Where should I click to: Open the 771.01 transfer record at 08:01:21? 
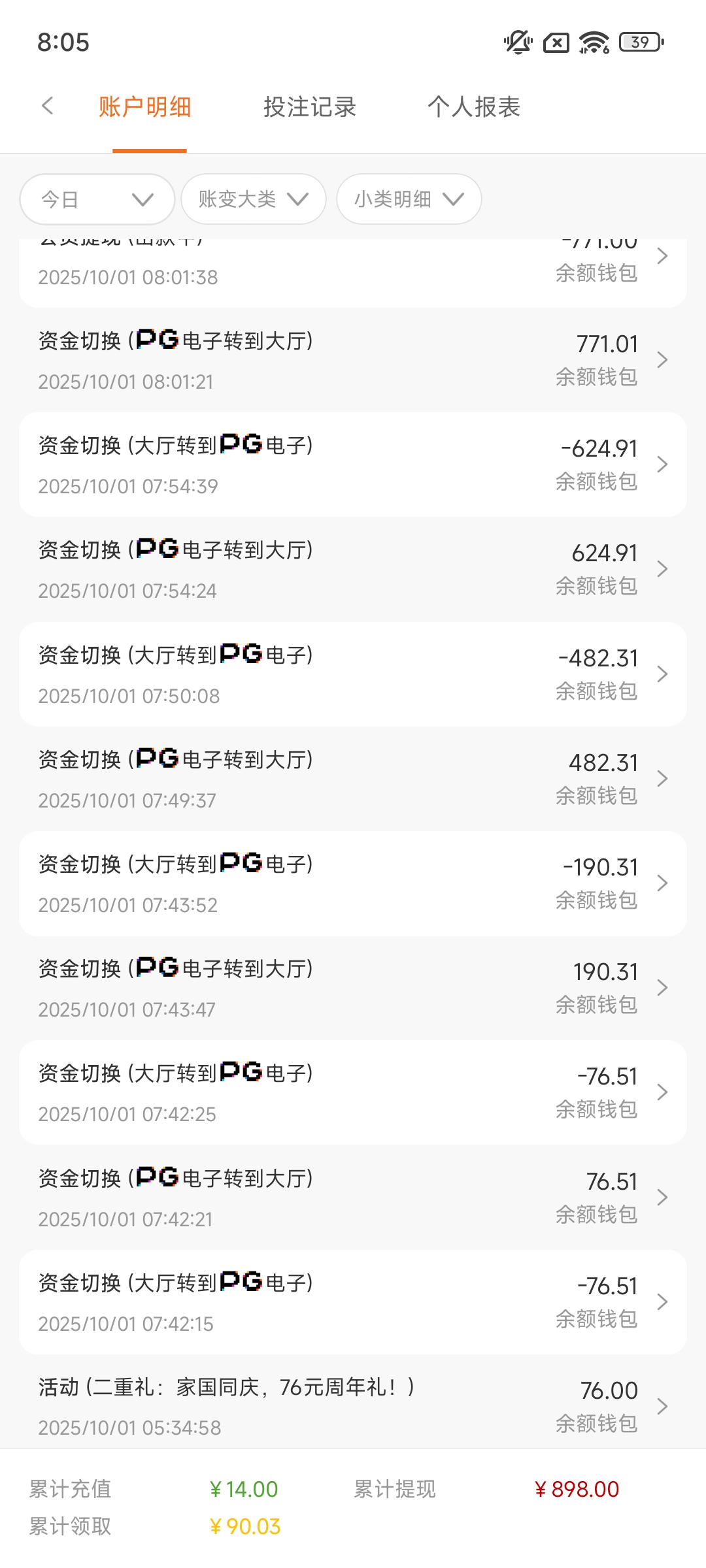tap(353, 360)
